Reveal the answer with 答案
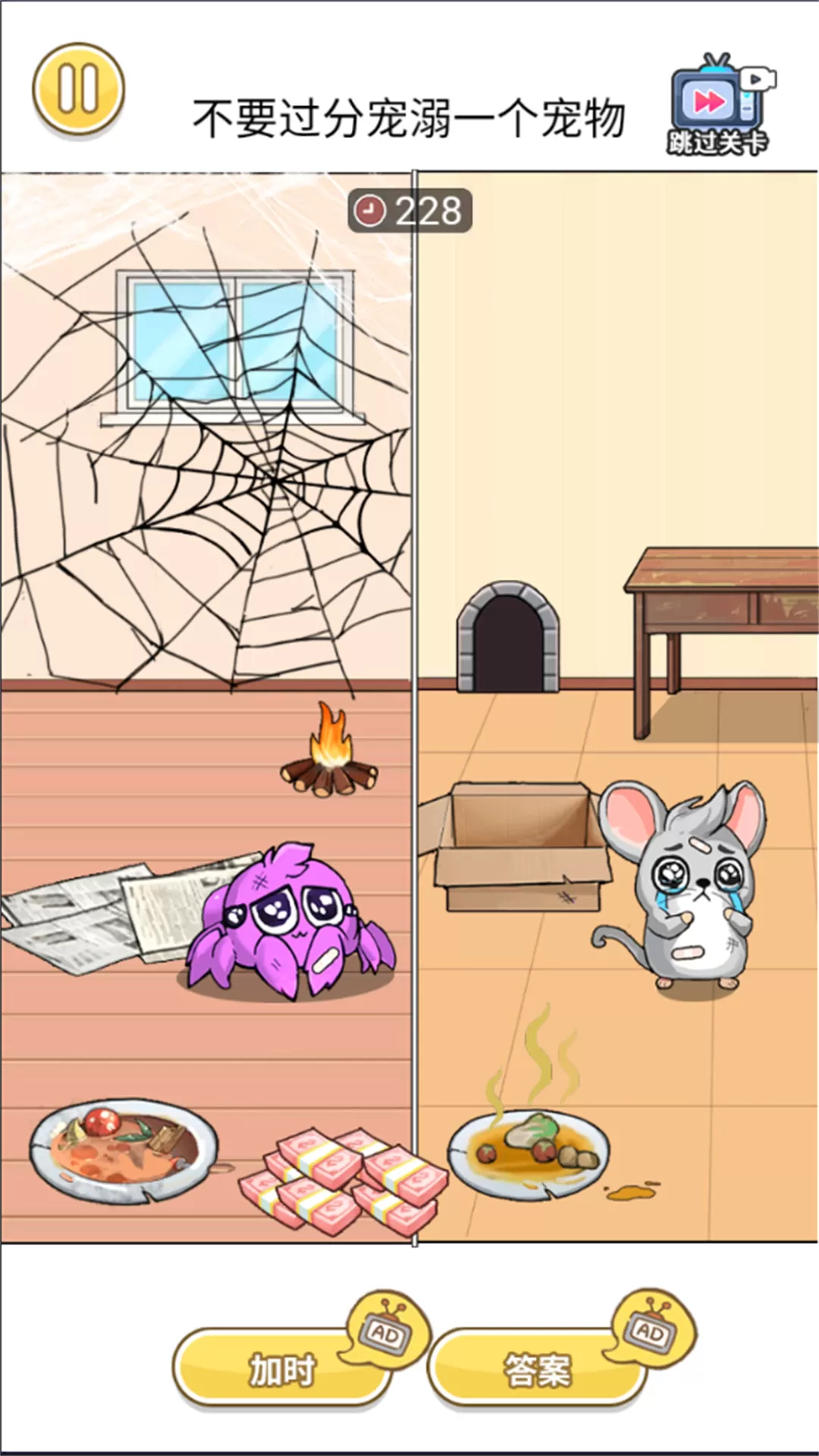 pyautogui.click(x=538, y=1370)
